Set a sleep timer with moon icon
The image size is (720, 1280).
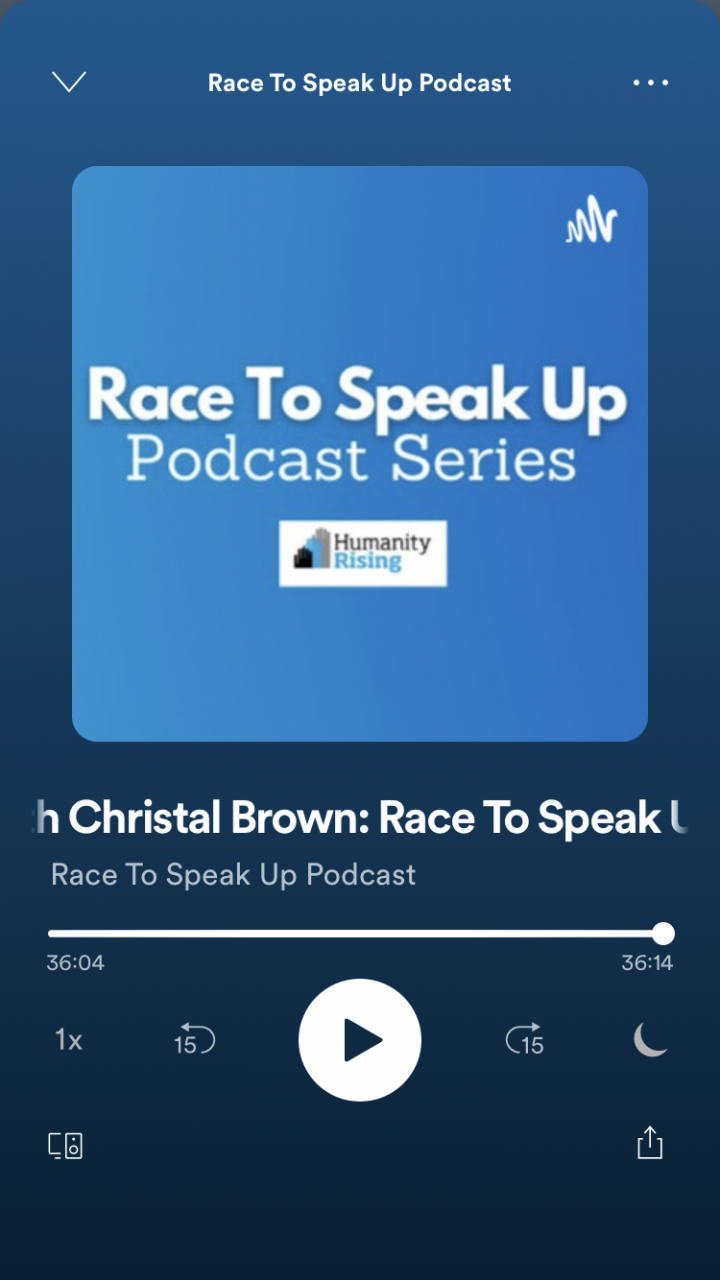click(650, 1040)
